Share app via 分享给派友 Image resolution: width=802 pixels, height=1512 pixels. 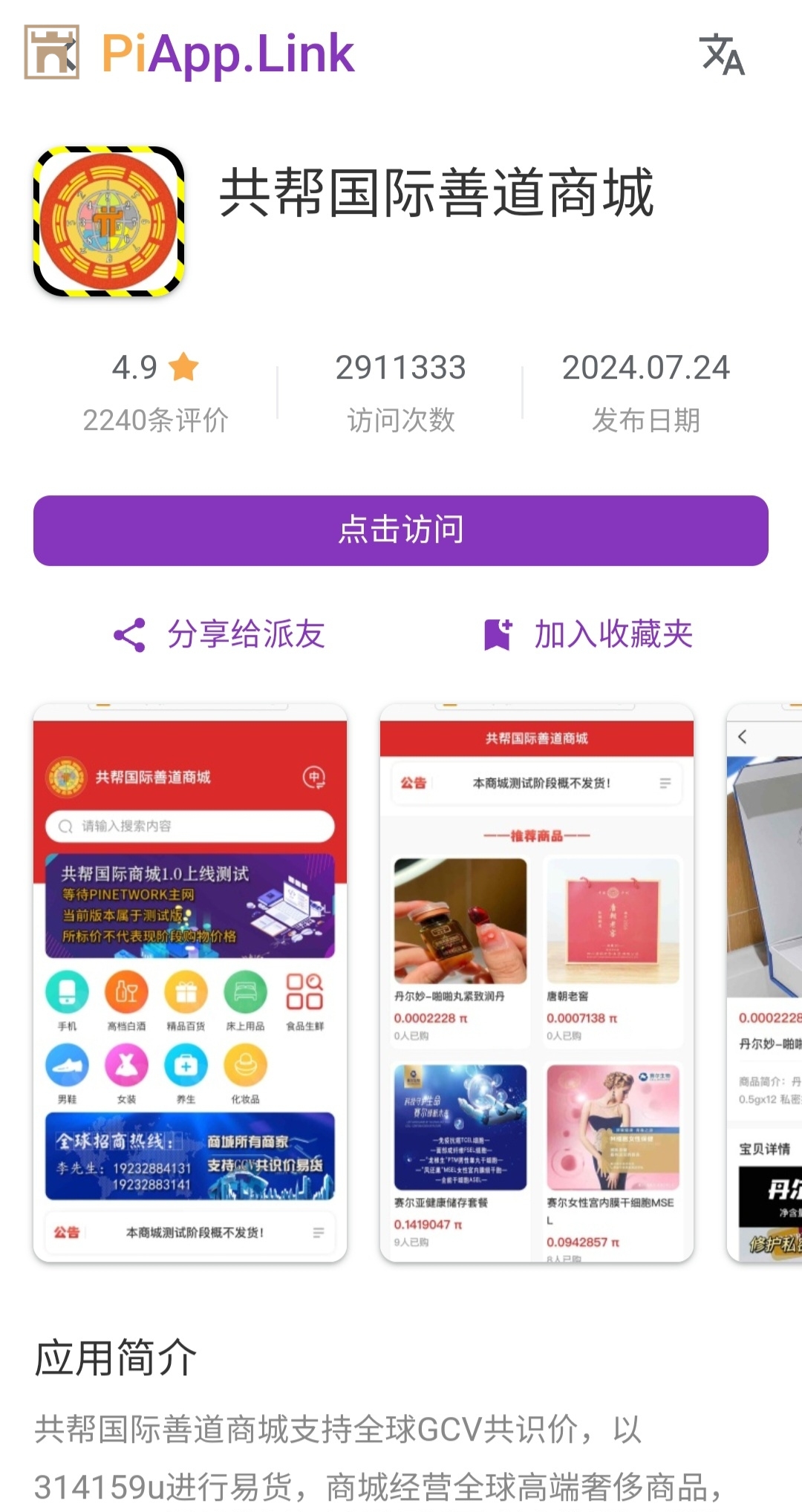pyautogui.click(x=220, y=635)
